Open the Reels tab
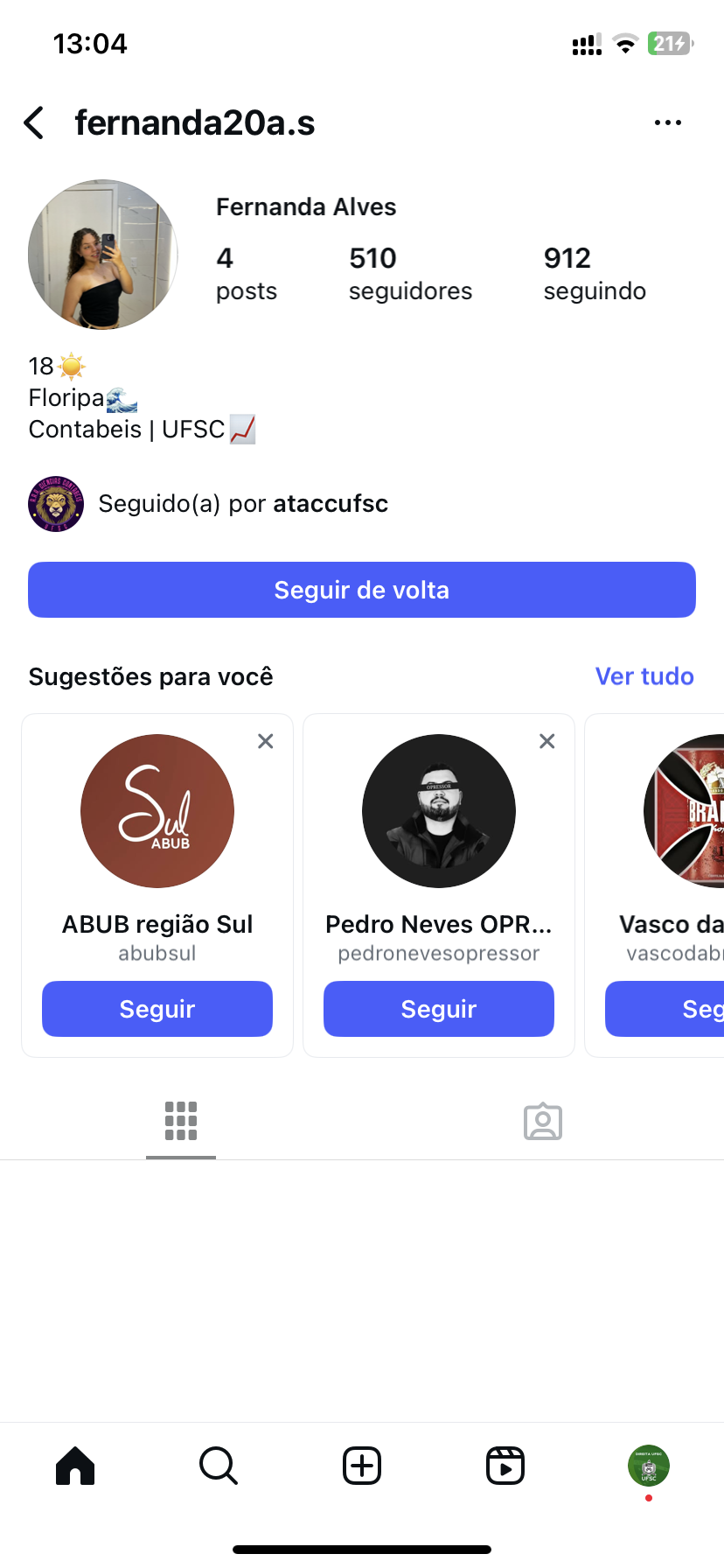Screen dimensions: 724x1568 click(x=505, y=1466)
